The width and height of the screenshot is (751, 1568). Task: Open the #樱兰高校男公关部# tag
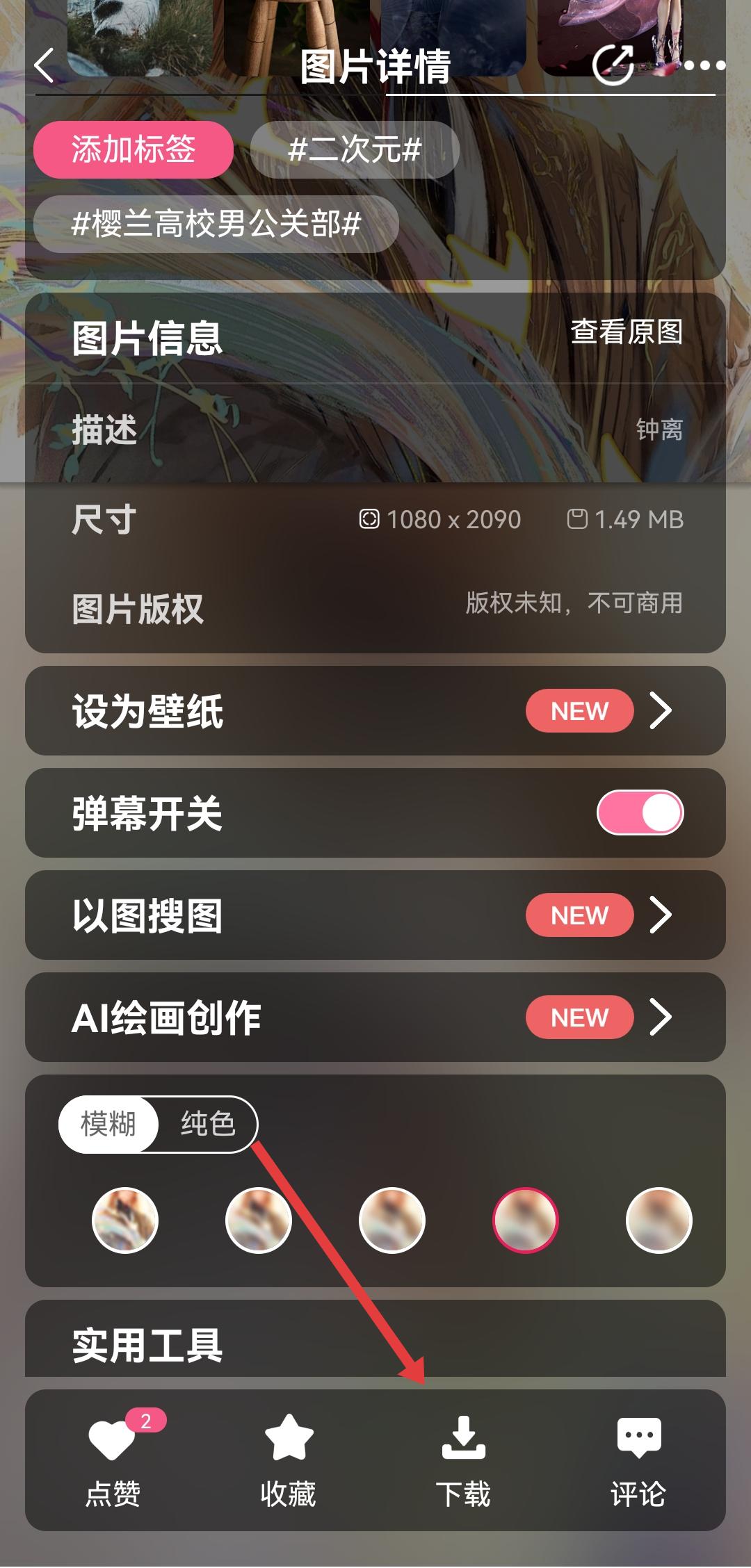pyautogui.click(x=216, y=224)
